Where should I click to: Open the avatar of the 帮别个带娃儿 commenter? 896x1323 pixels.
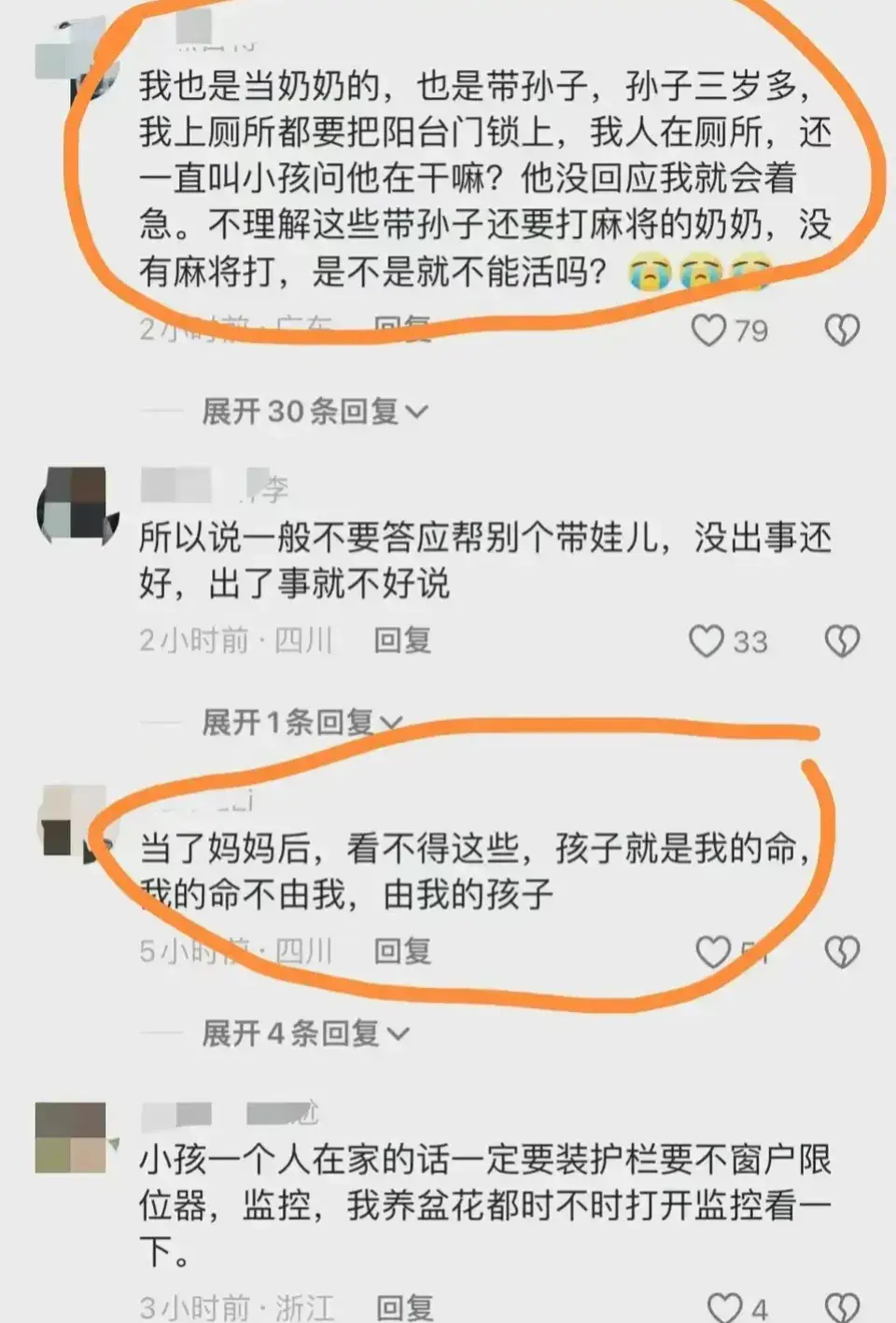pos(77,503)
